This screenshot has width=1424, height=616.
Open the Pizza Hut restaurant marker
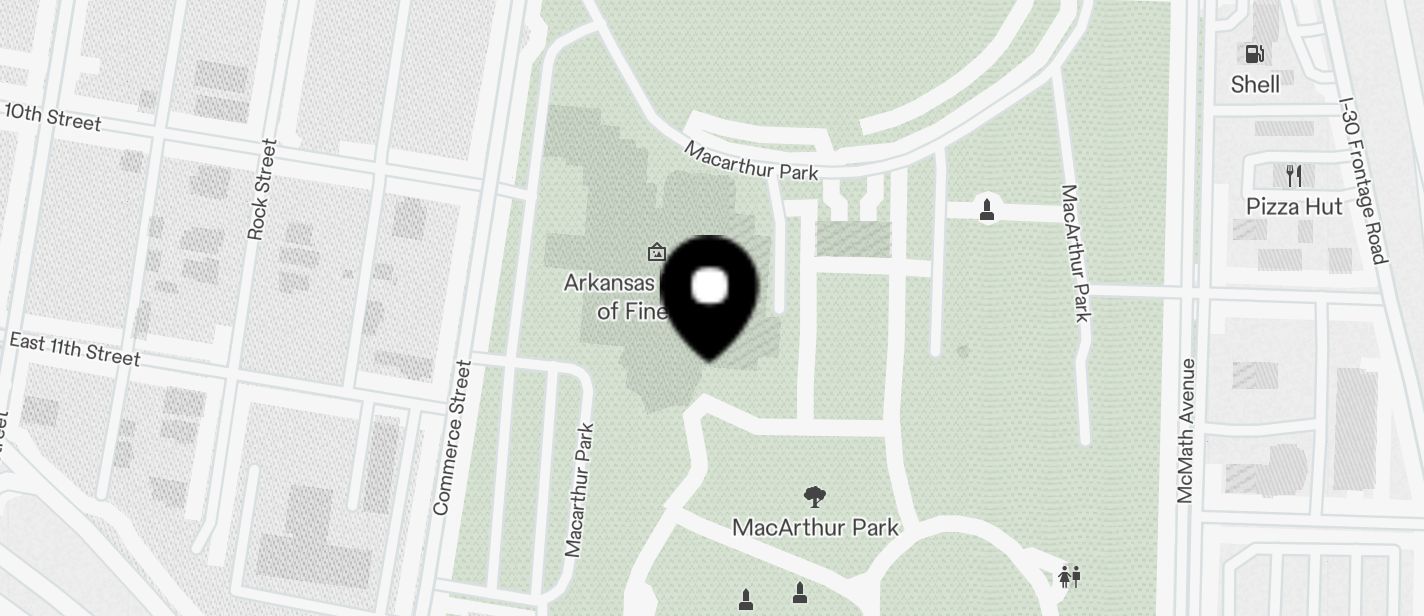pos(1294,176)
